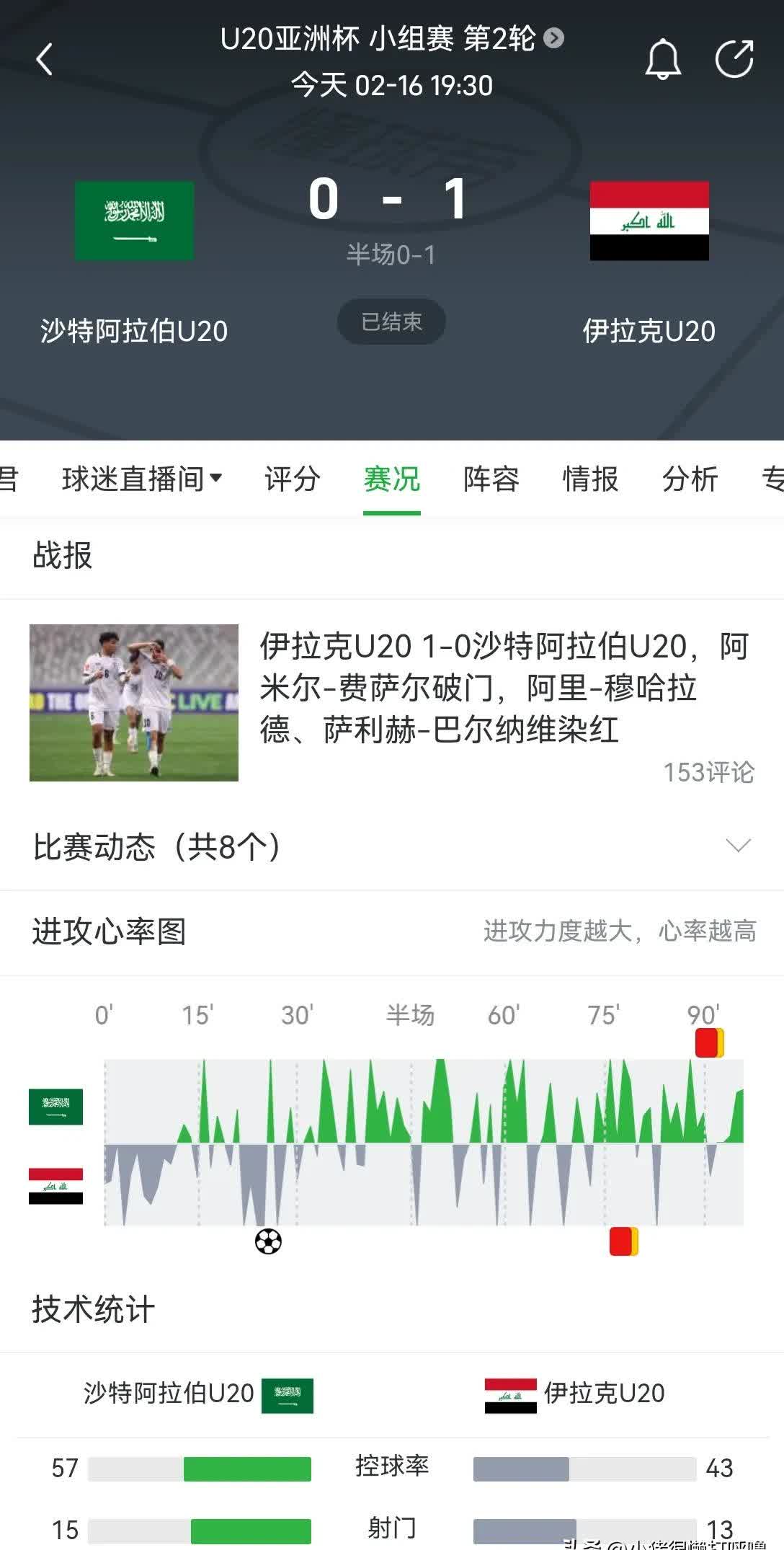Viewport: 784px width, 1550px height.
Task: Switch to the 评分 tab
Action: tap(292, 479)
